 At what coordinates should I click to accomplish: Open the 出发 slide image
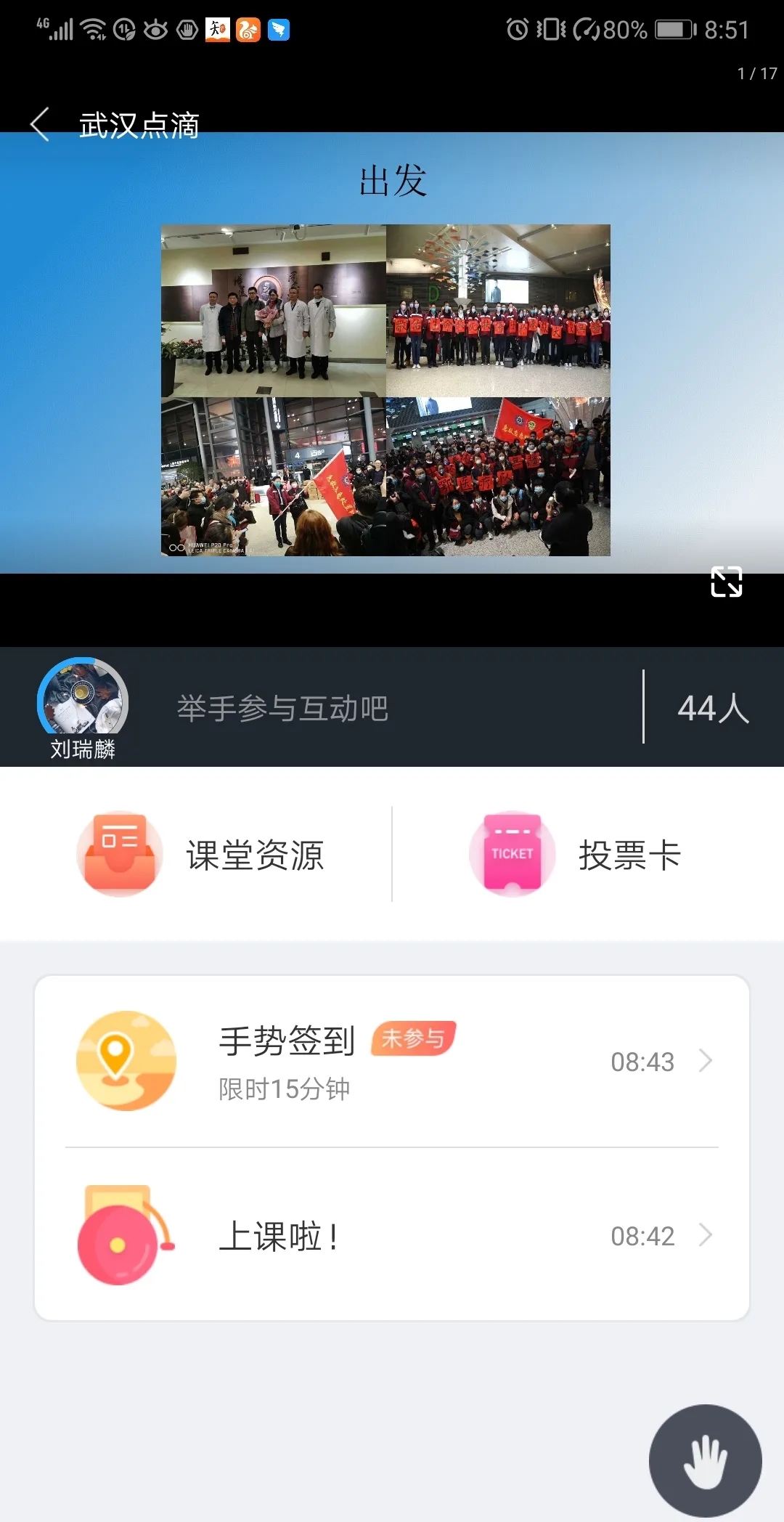[385, 390]
